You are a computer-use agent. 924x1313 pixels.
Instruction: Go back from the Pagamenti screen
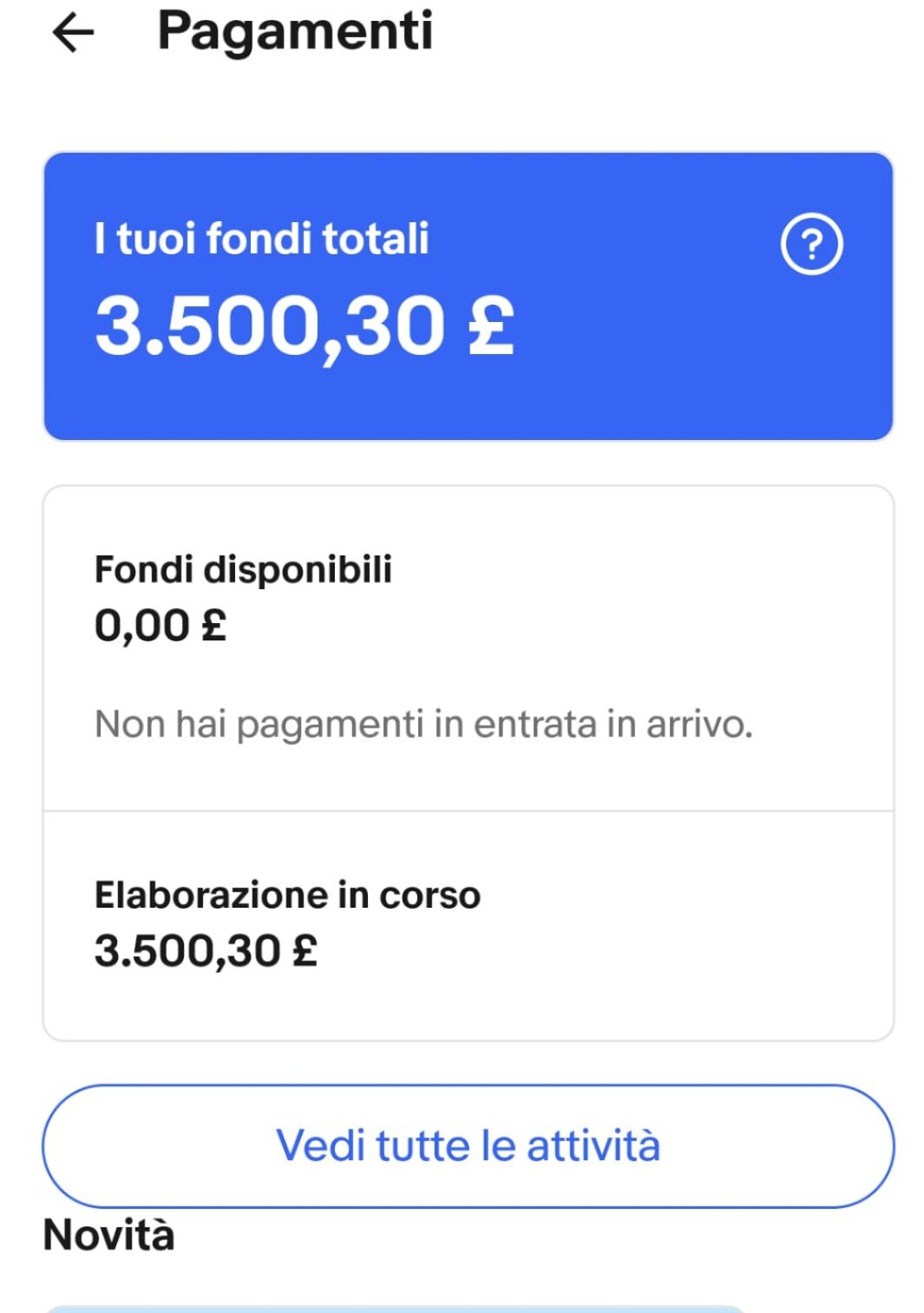tap(73, 34)
